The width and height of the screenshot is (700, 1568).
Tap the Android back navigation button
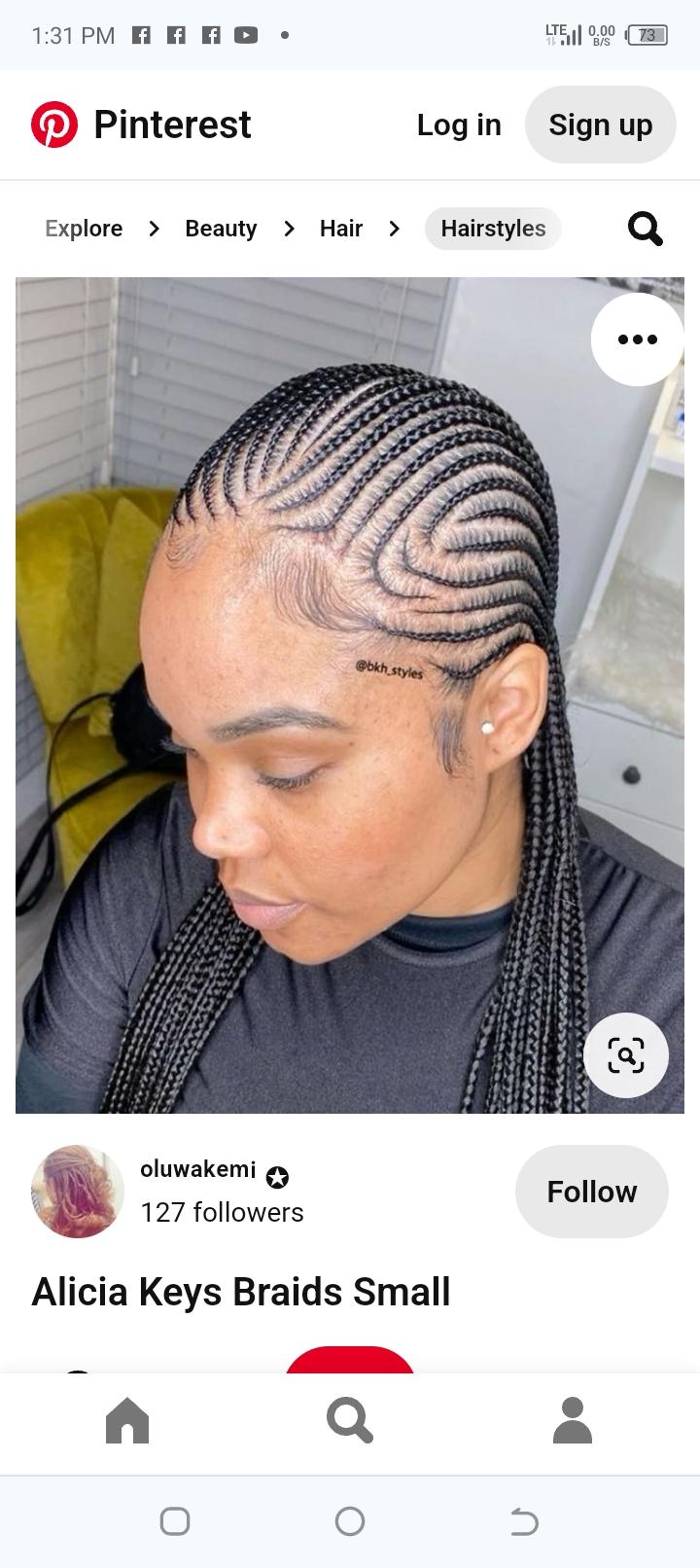(x=524, y=1519)
